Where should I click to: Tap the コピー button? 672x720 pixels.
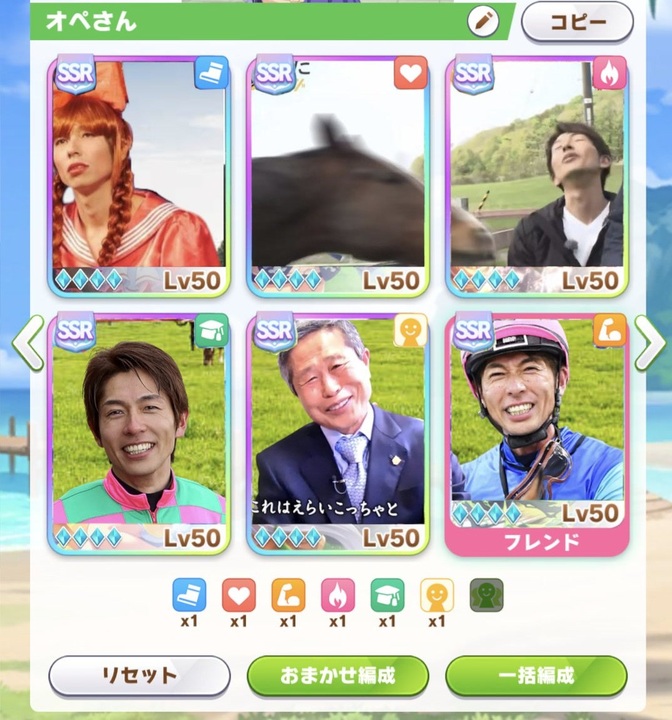577,21
